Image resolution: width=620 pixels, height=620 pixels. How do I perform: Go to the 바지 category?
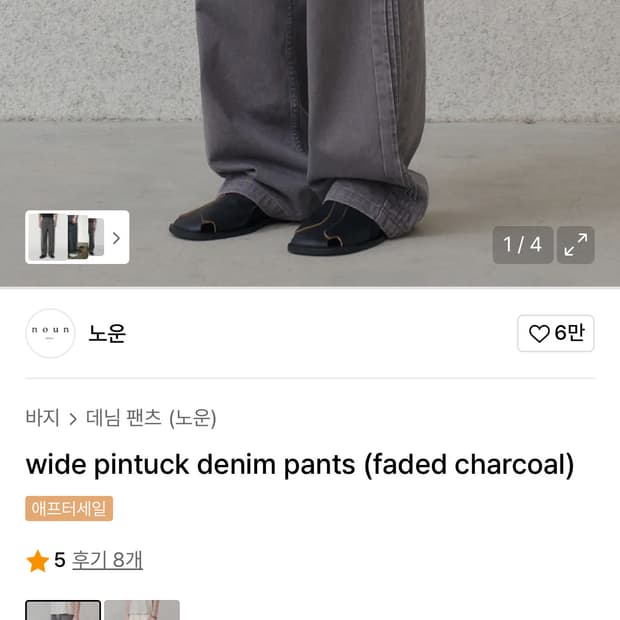coord(42,418)
